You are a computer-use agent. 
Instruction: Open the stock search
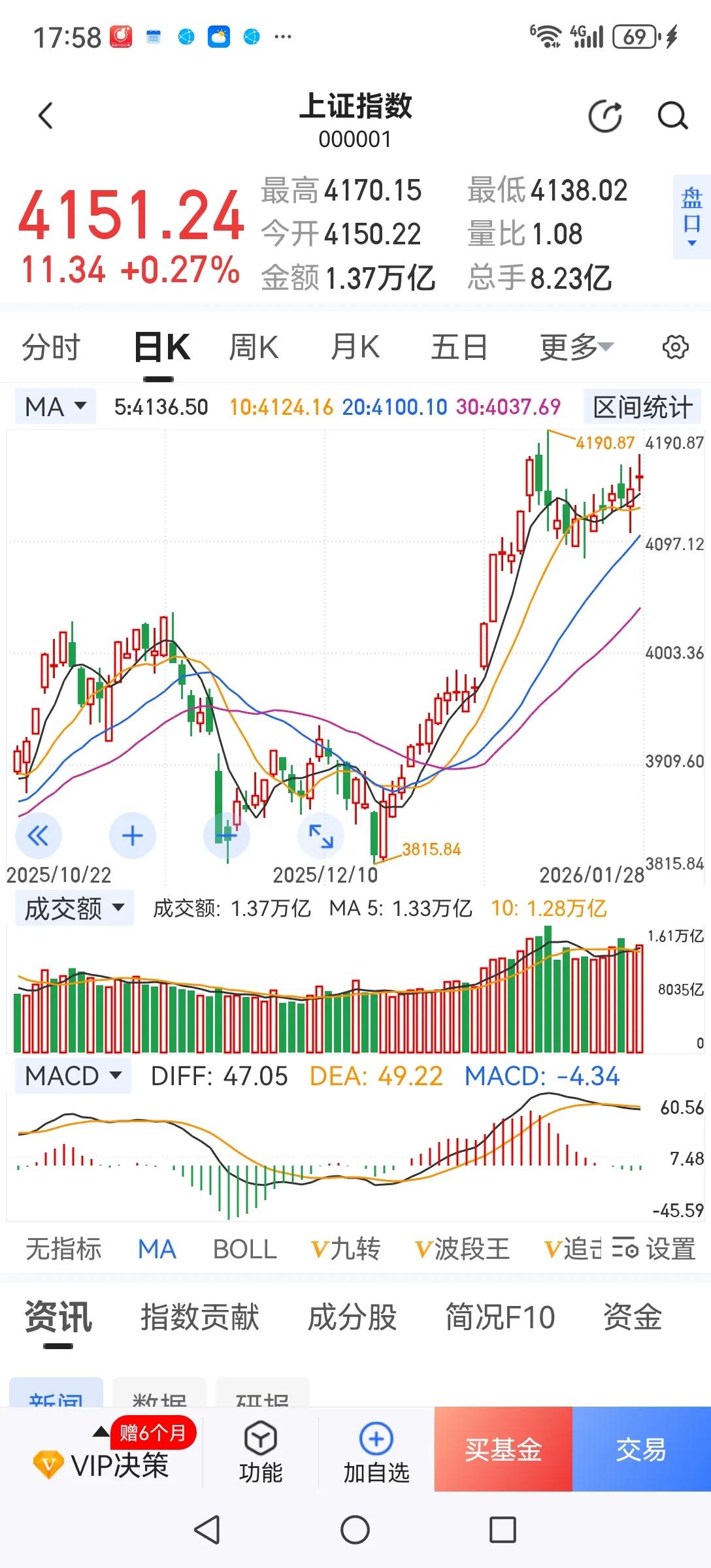[671, 116]
